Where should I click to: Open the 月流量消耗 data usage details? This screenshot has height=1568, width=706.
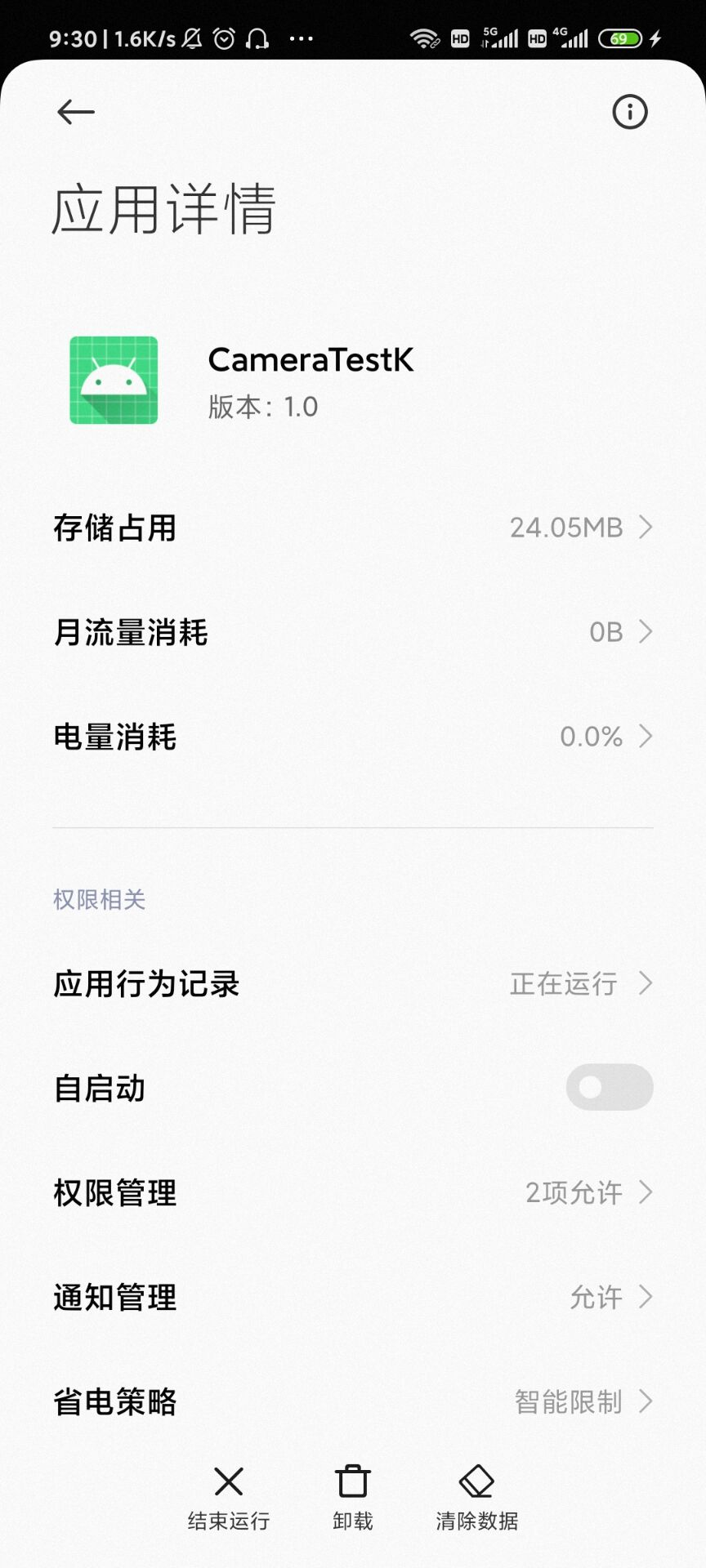(x=351, y=632)
